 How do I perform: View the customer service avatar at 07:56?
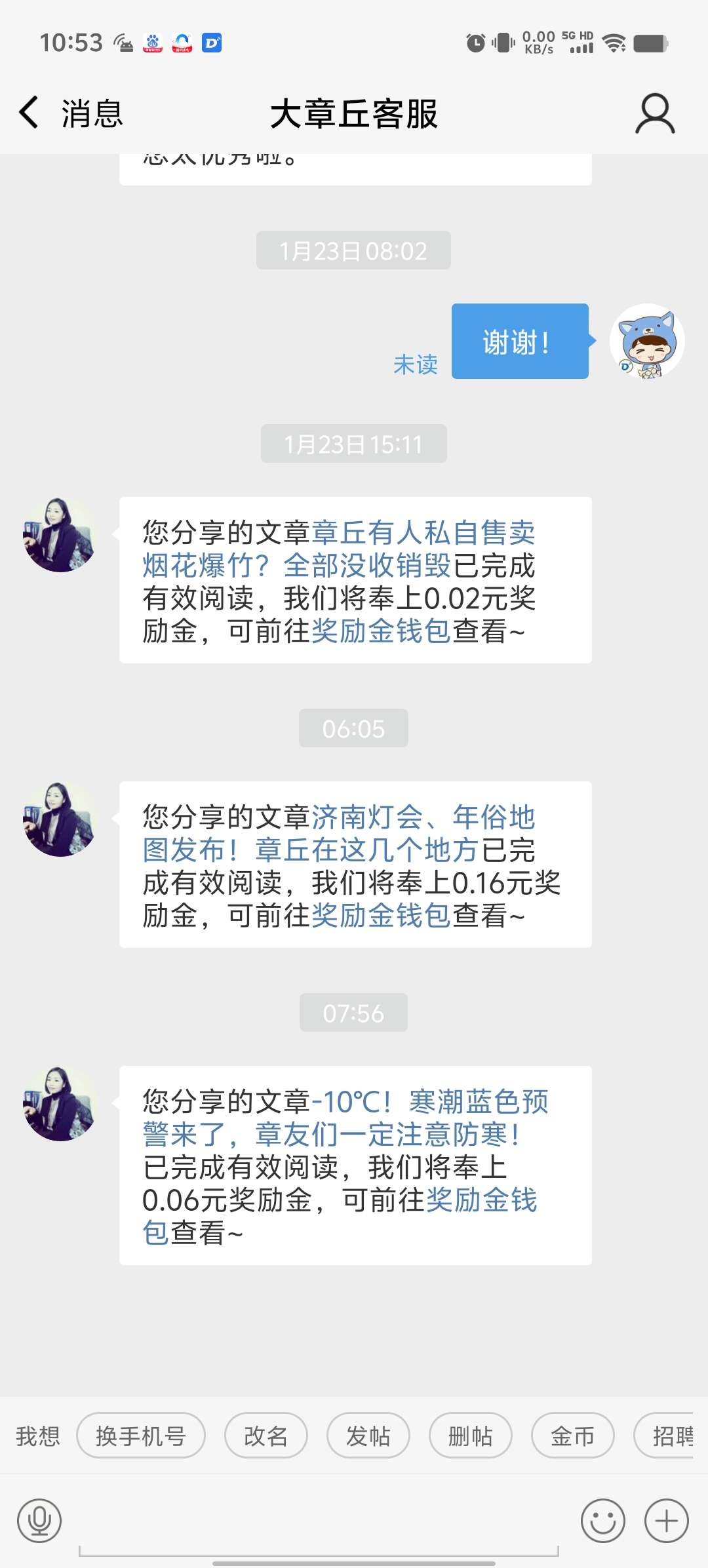click(x=60, y=1104)
